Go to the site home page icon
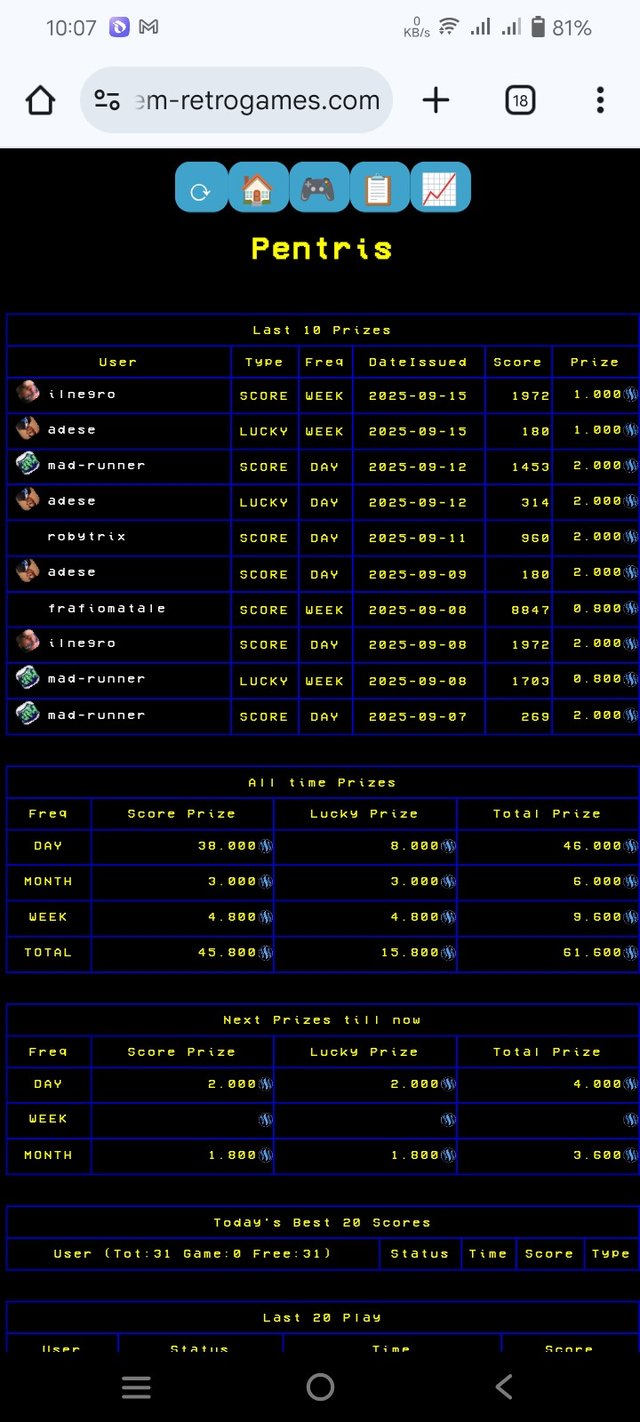 coord(258,188)
